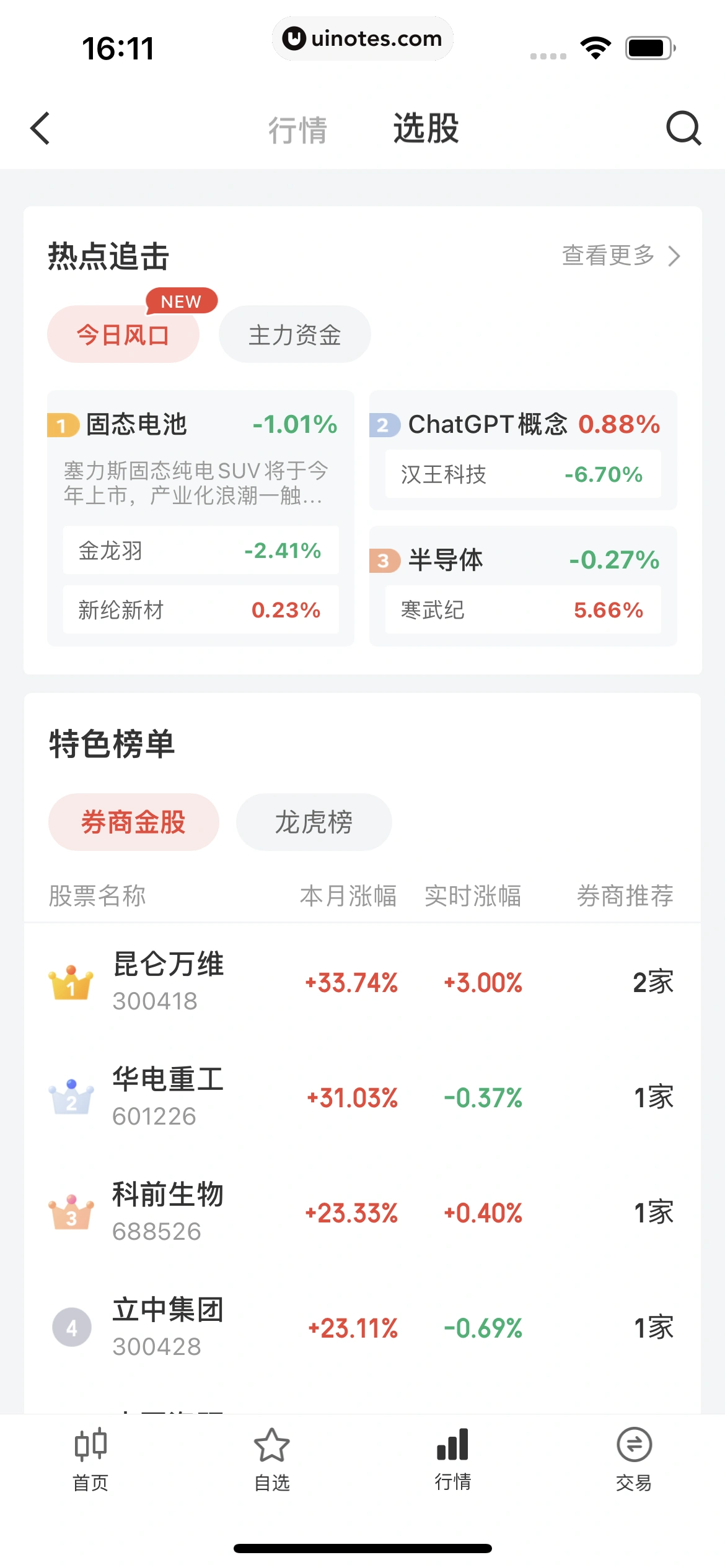Select the 主力资金 chip
Image resolution: width=725 pixels, height=1568 pixels.
point(294,334)
